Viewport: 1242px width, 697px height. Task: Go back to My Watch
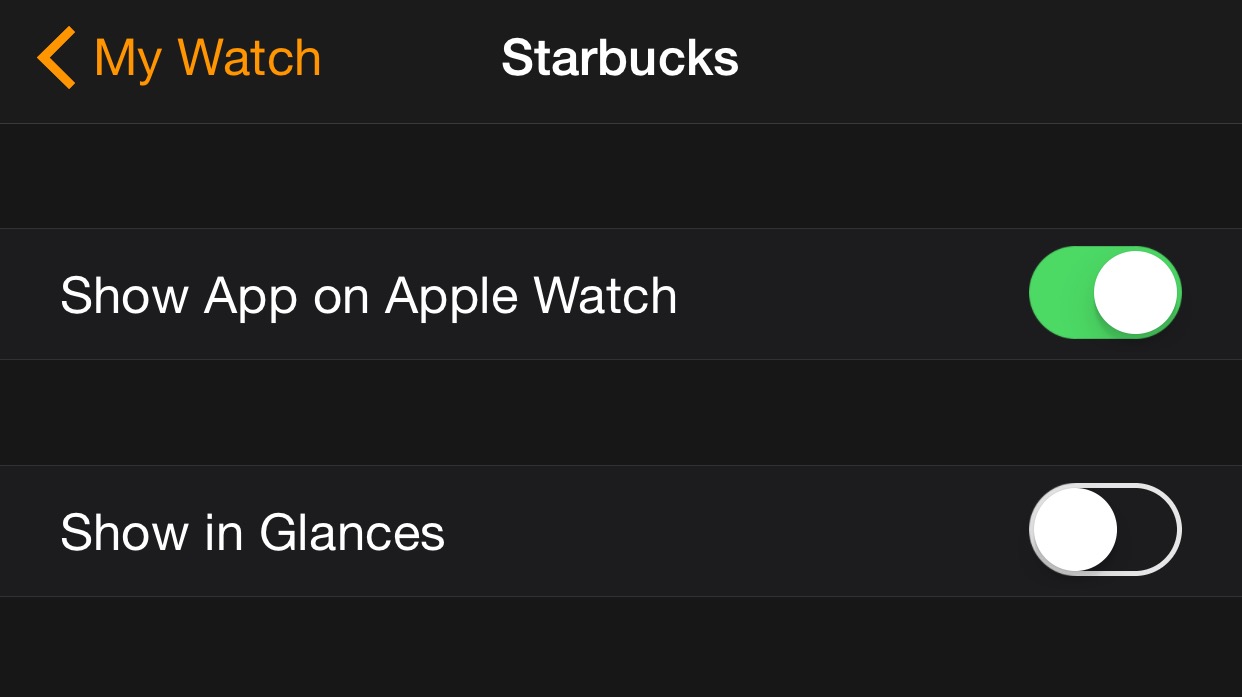tap(180, 58)
